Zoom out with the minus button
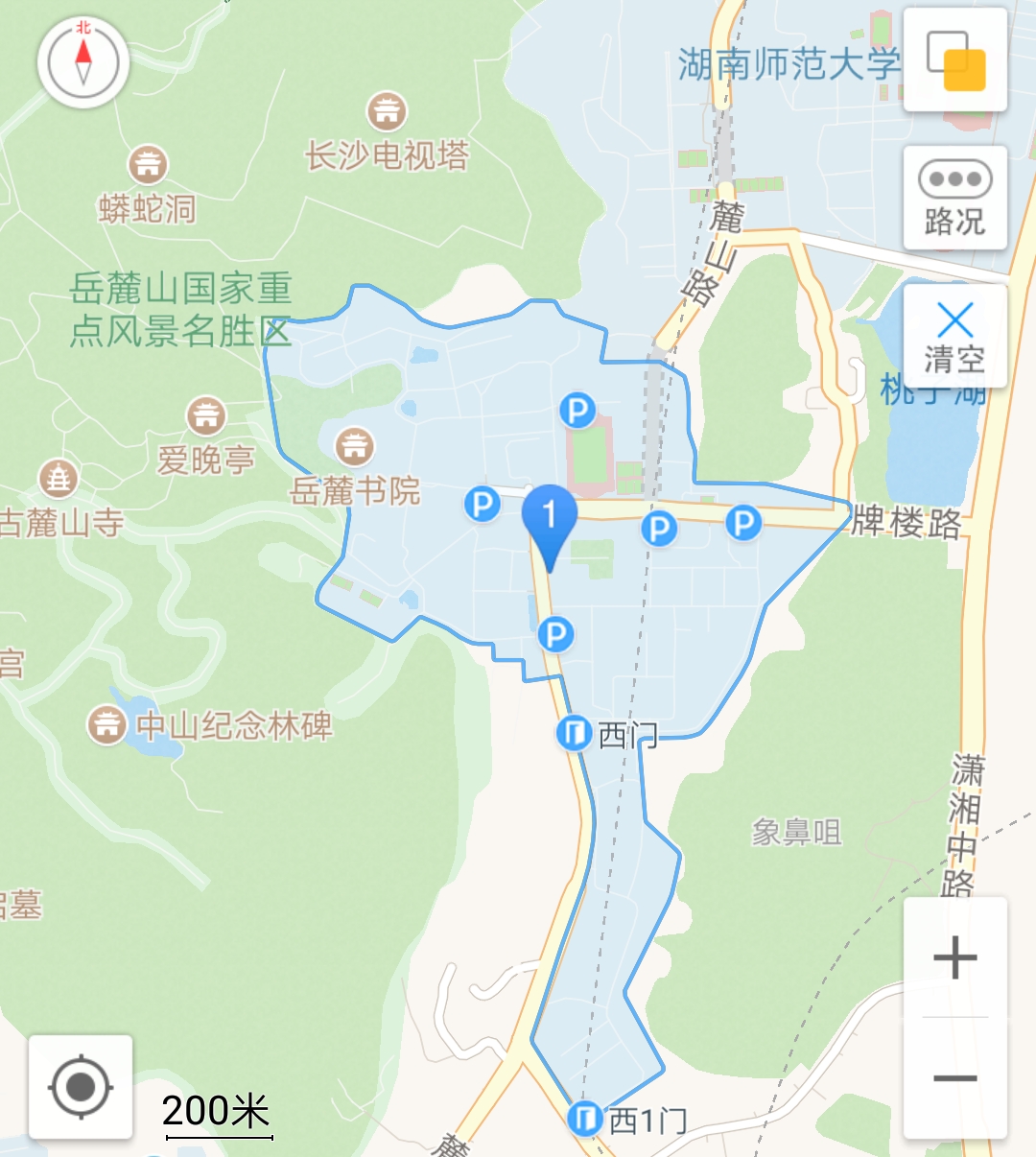This screenshot has height=1157, width=1036. [955, 1078]
